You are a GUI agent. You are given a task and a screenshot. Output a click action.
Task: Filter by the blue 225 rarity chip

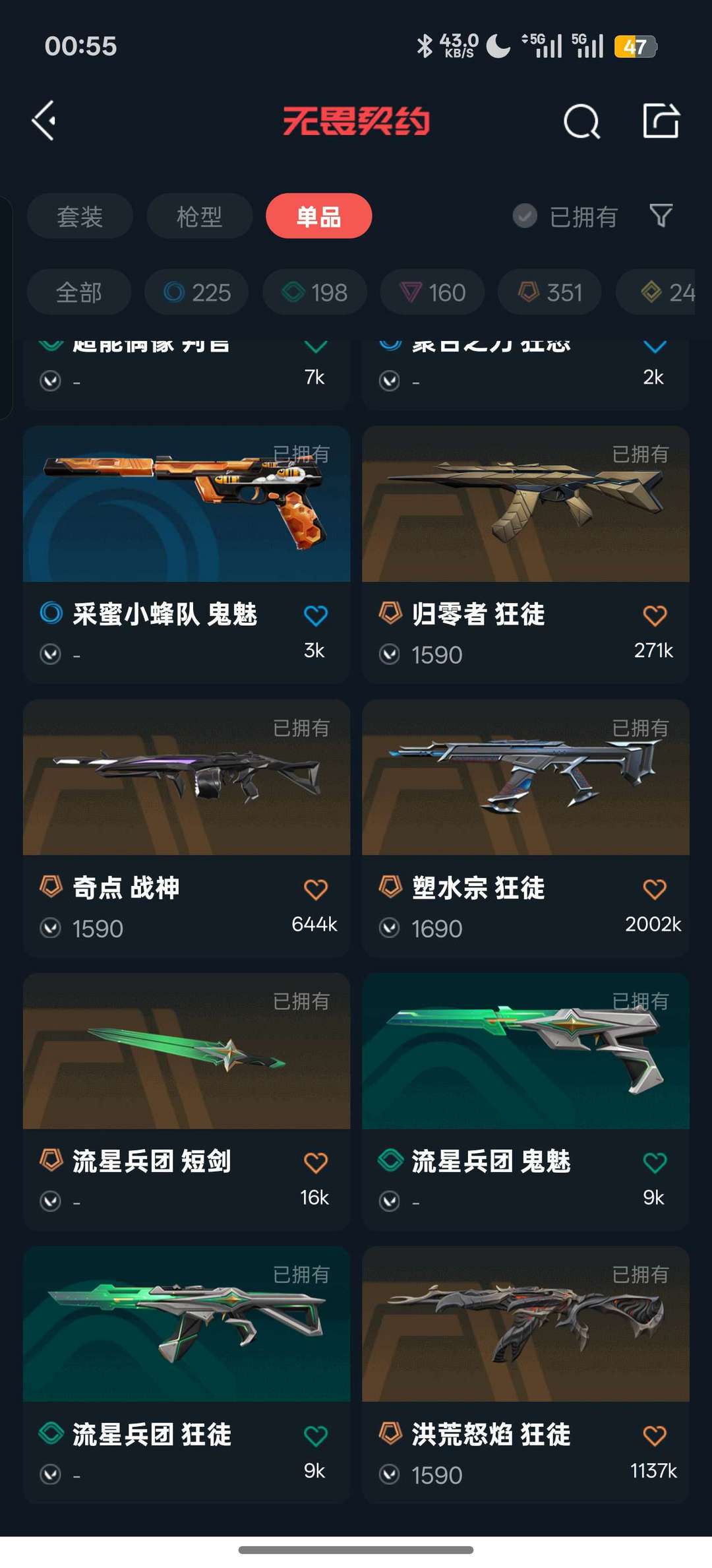196,292
